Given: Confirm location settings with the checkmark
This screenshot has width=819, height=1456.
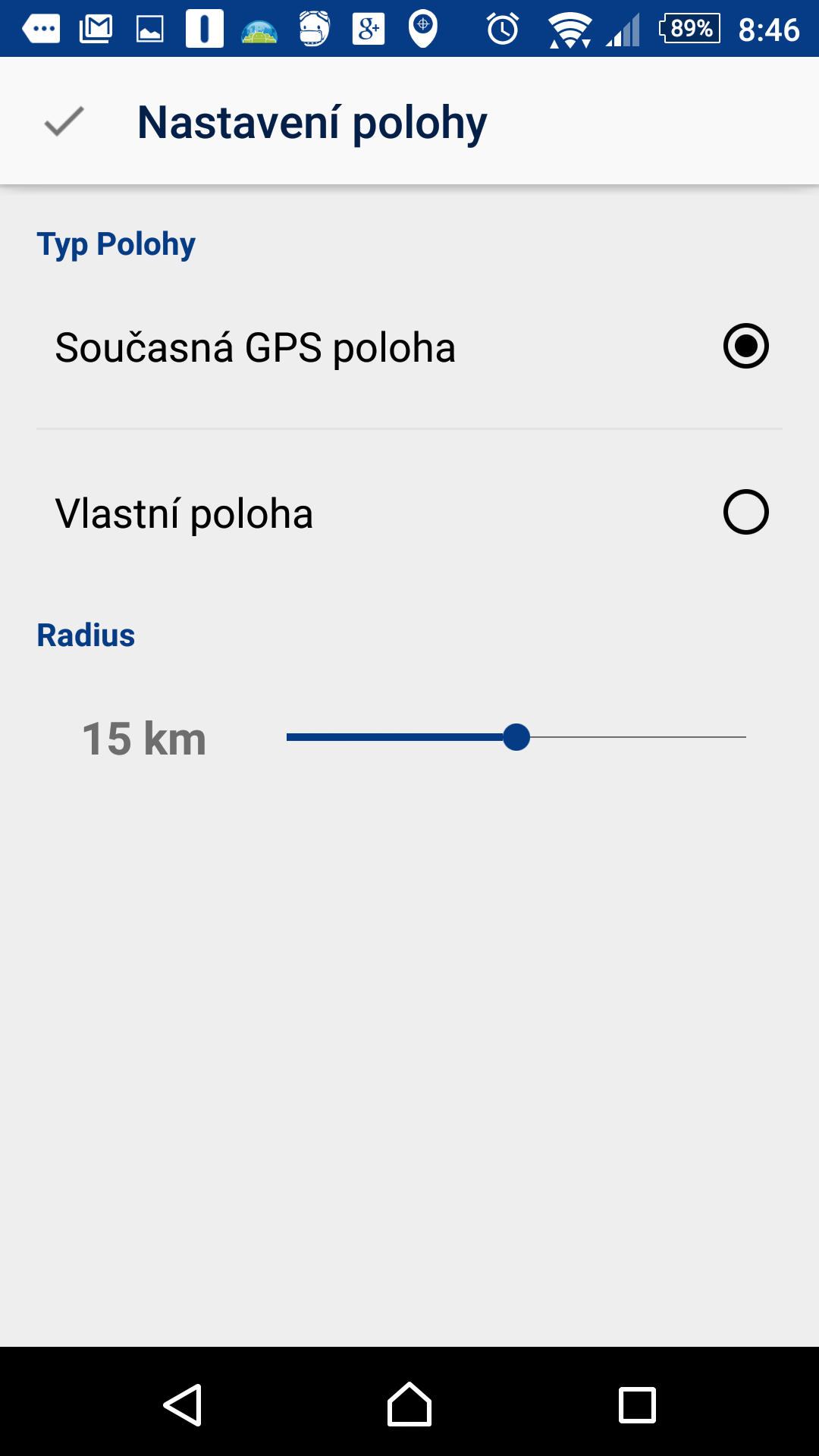Looking at the screenshot, I should click(x=64, y=121).
